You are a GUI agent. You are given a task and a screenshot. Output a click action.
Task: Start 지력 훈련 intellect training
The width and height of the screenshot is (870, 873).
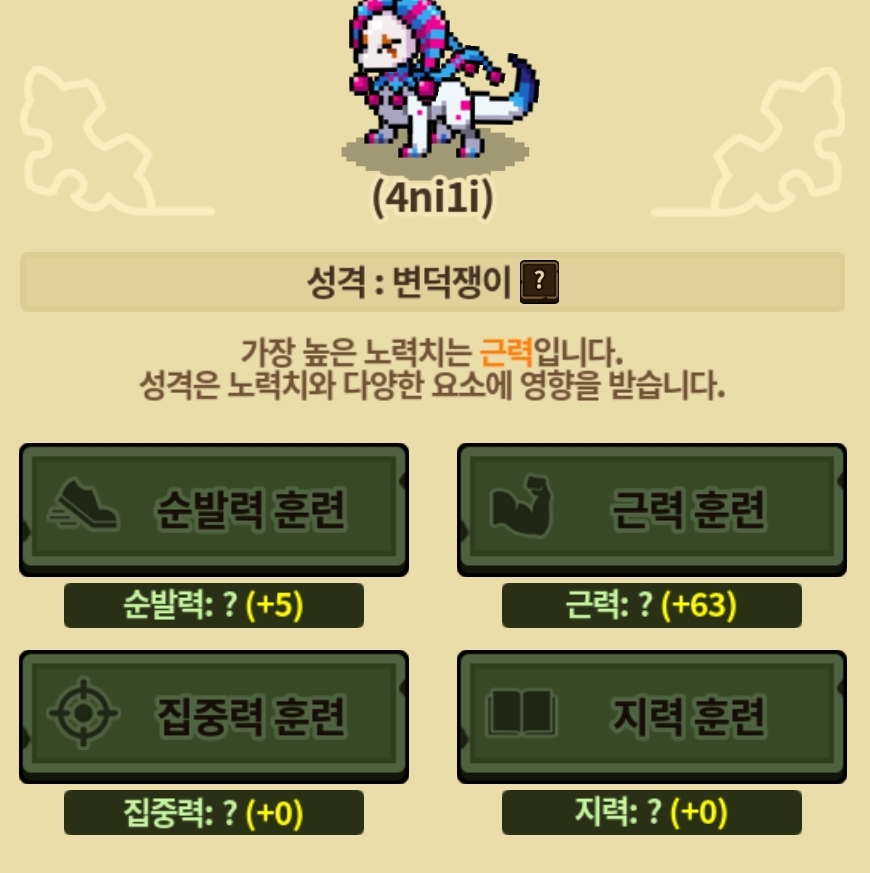651,716
